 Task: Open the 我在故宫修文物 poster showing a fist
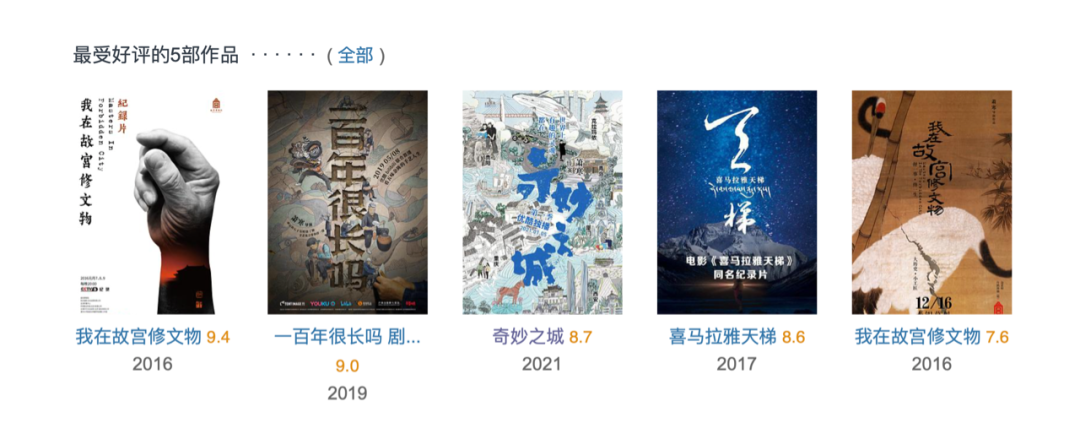152,203
